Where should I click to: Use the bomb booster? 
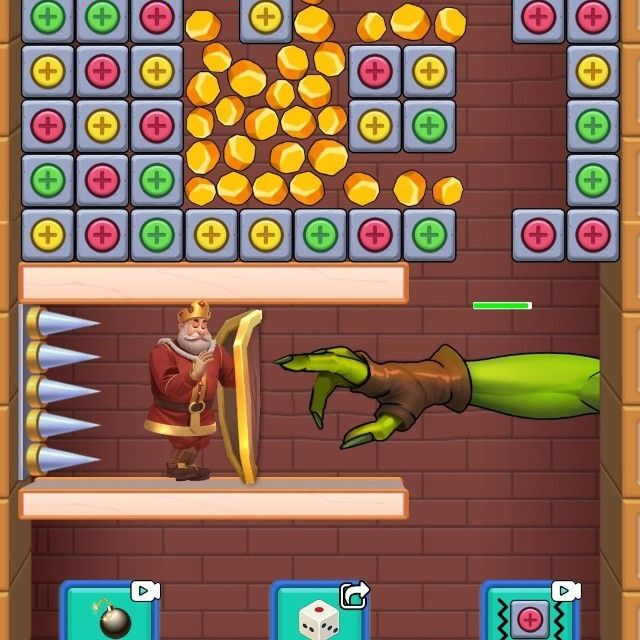pos(111,614)
